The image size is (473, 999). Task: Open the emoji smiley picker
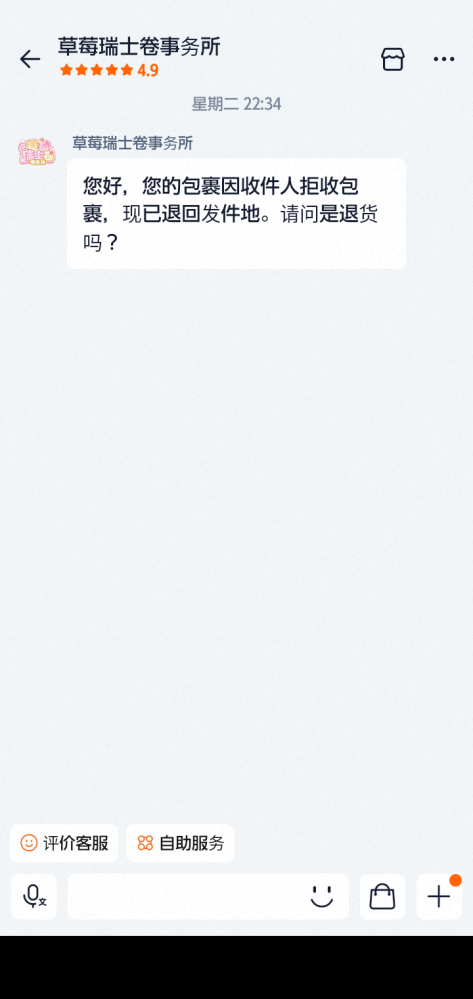[322, 896]
